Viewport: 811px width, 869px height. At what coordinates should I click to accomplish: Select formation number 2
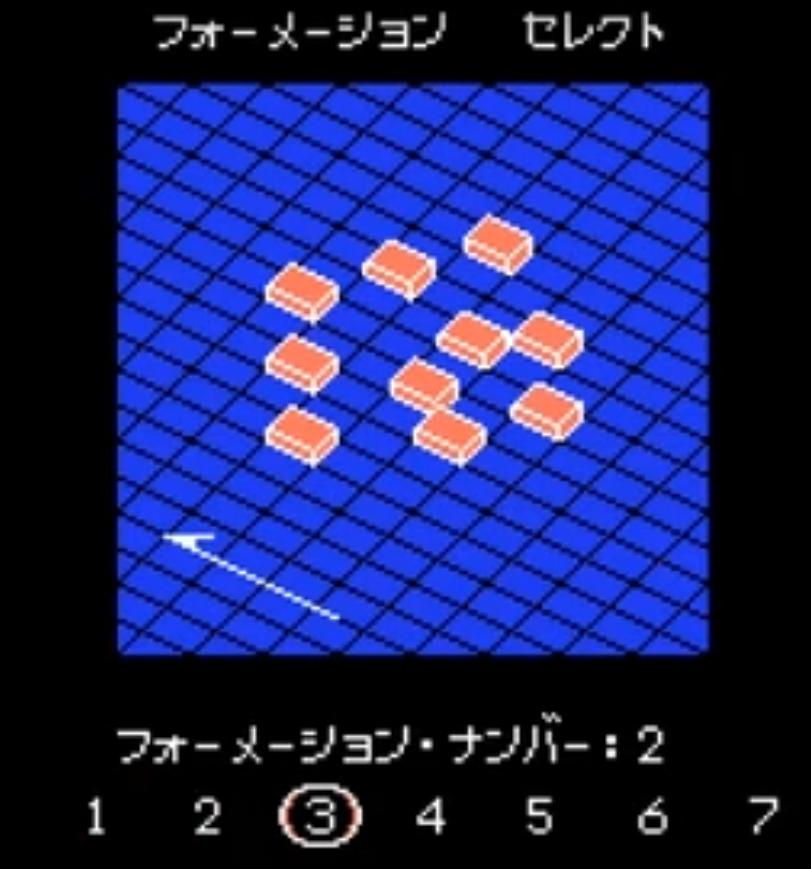[207, 819]
